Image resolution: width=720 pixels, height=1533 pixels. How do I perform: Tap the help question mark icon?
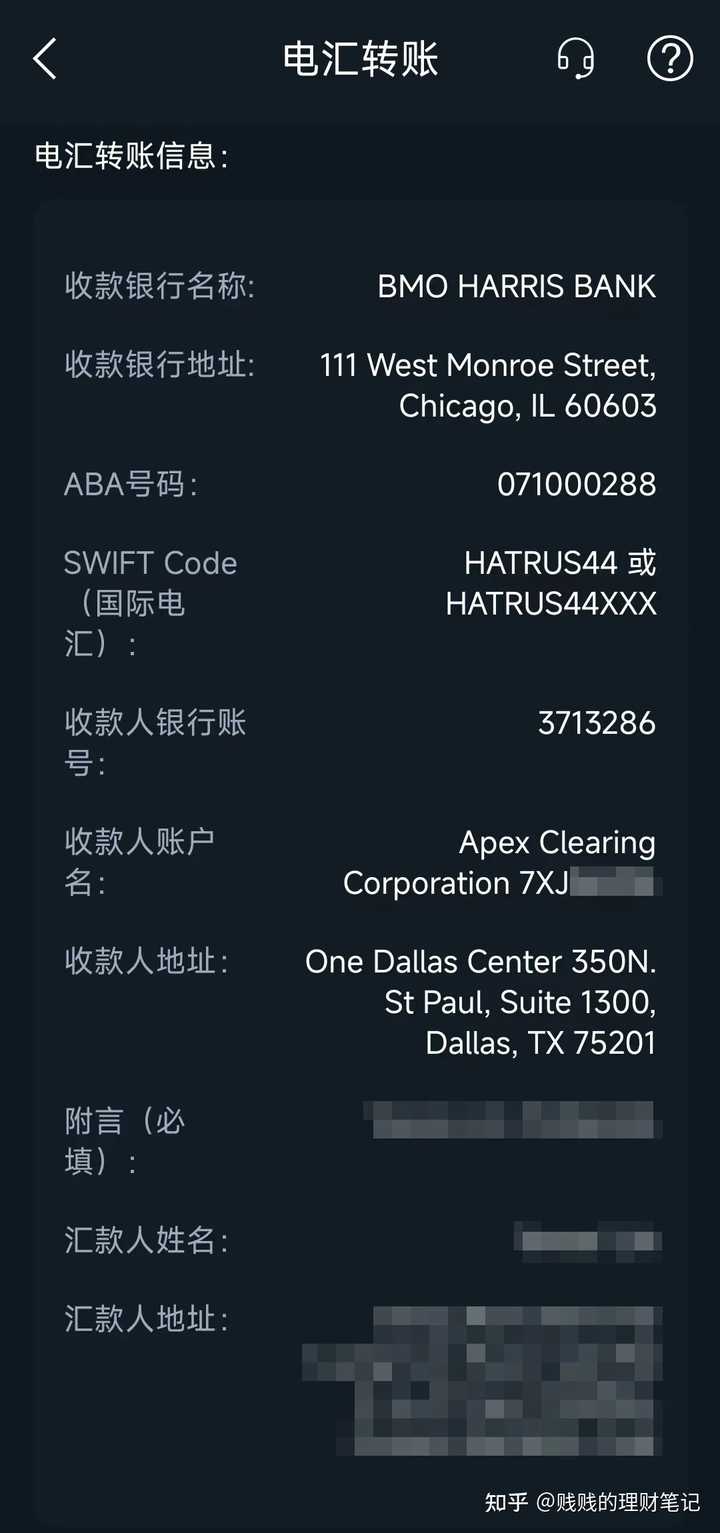pos(670,59)
